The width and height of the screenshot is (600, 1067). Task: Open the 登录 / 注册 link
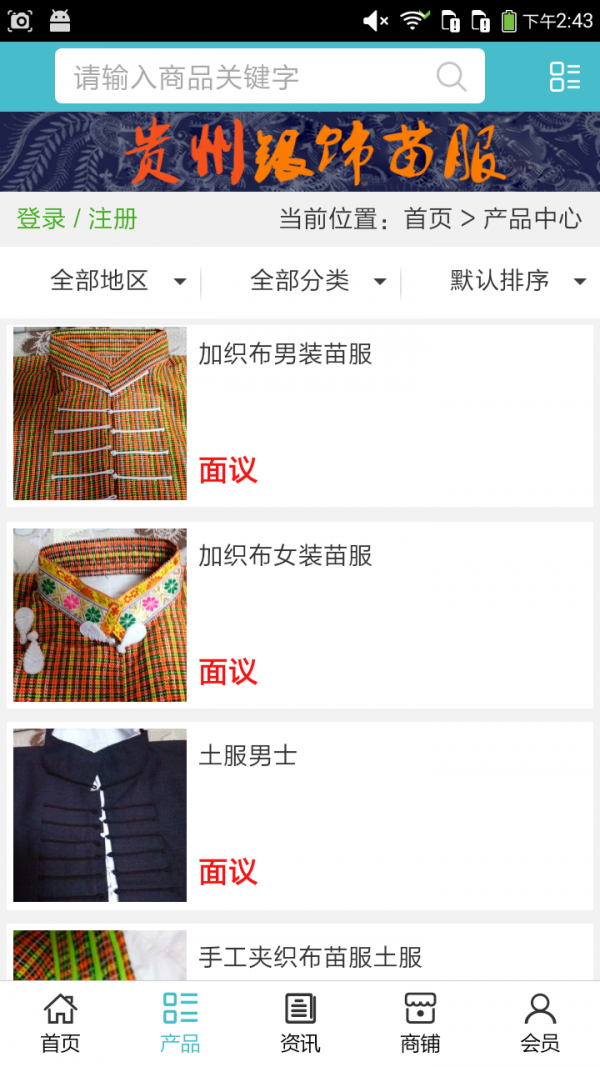coord(77,219)
